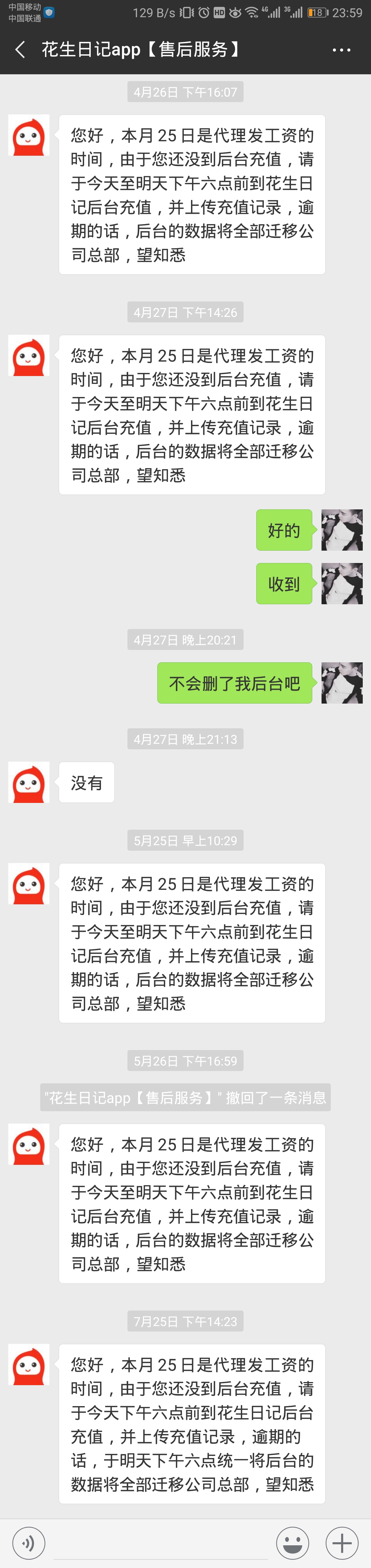
Task: Open sender avatar beside the 4月26日 message
Action: click(29, 136)
